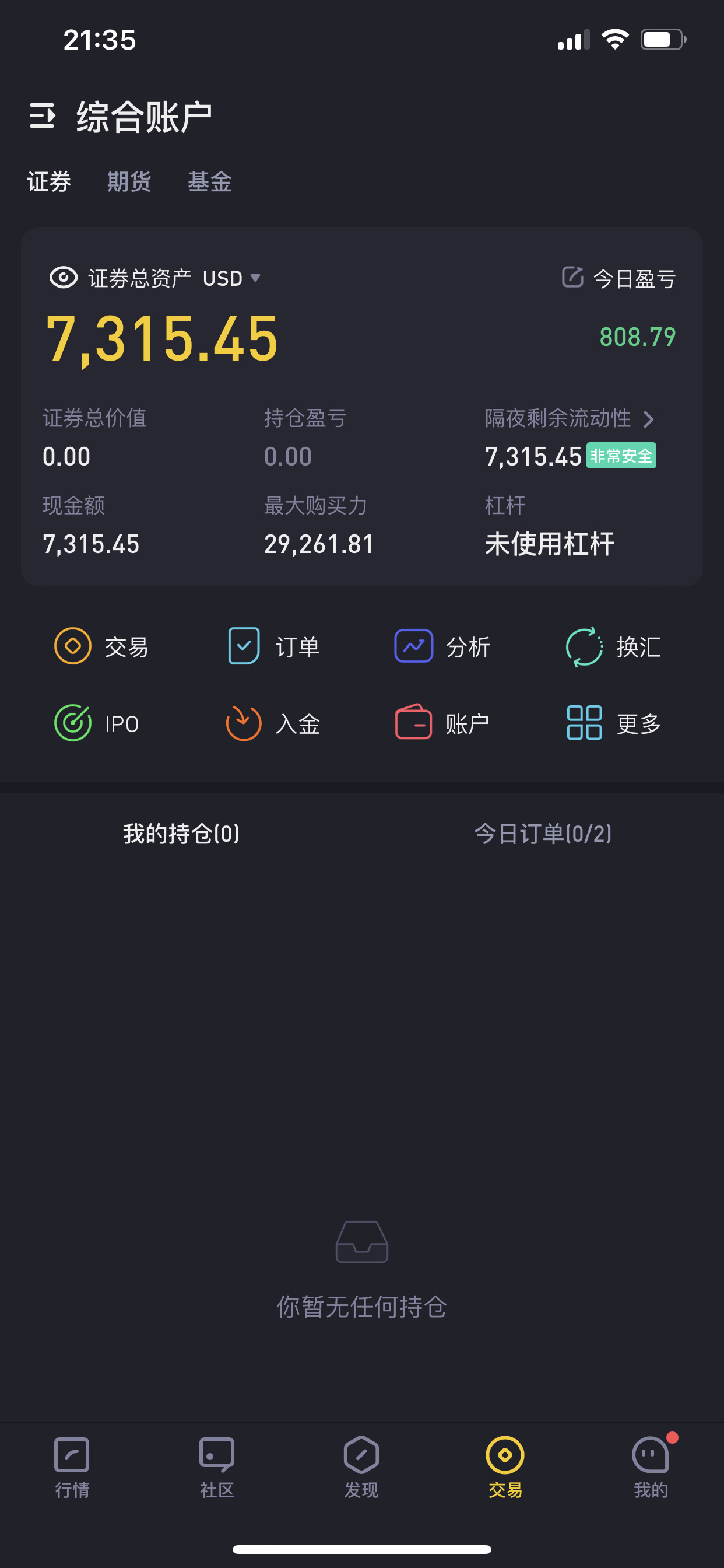The width and height of the screenshot is (724, 1568).
Task: Show 更多 functions
Action: pos(614,723)
